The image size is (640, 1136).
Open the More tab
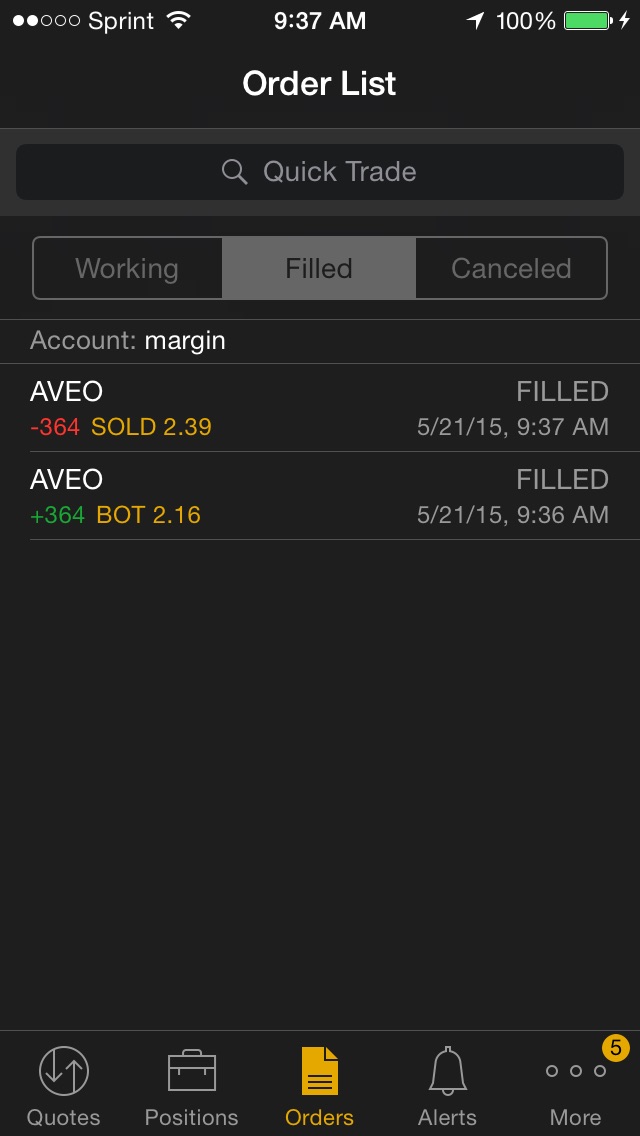click(576, 1084)
